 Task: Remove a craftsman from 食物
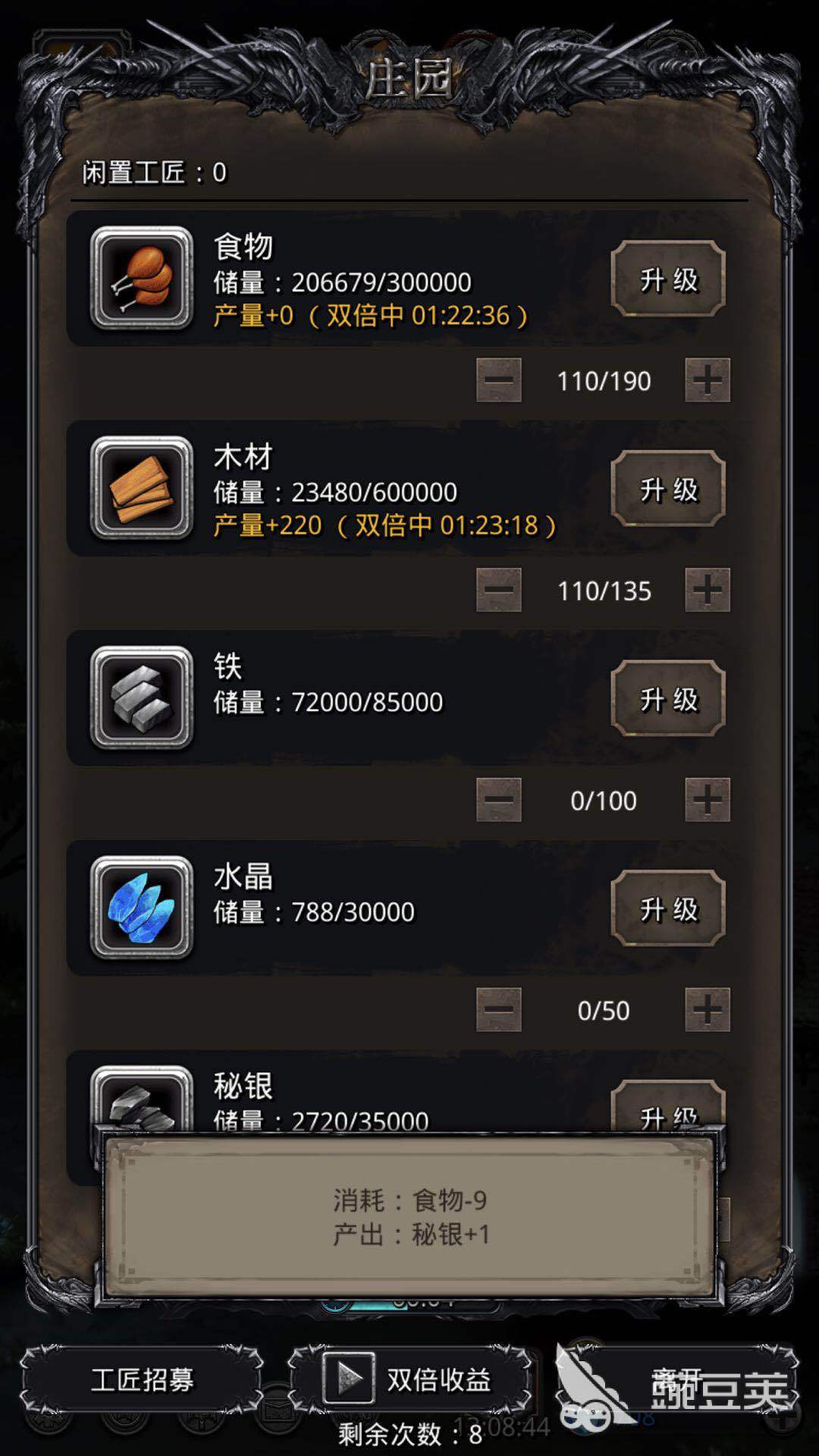coord(499,380)
